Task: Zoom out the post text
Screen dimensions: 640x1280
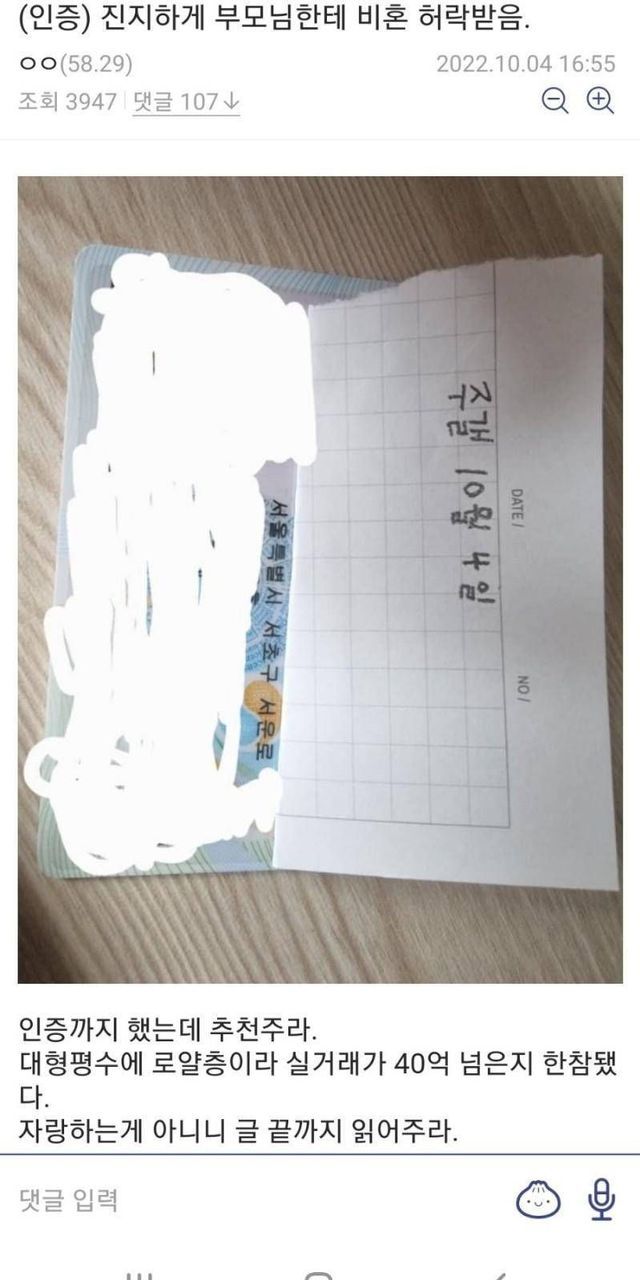Action: (555, 100)
